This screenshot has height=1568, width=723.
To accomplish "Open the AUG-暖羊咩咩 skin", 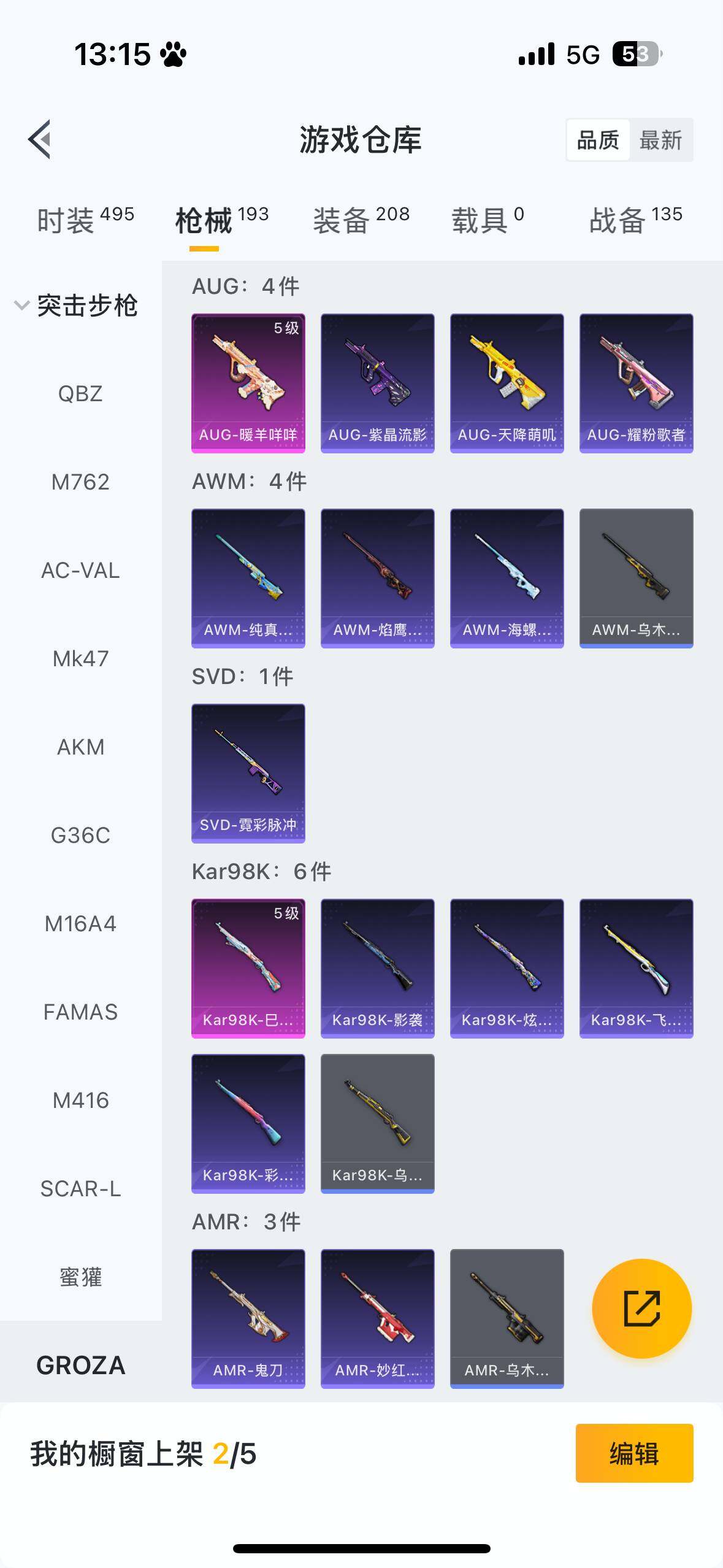I will [248, 383].
